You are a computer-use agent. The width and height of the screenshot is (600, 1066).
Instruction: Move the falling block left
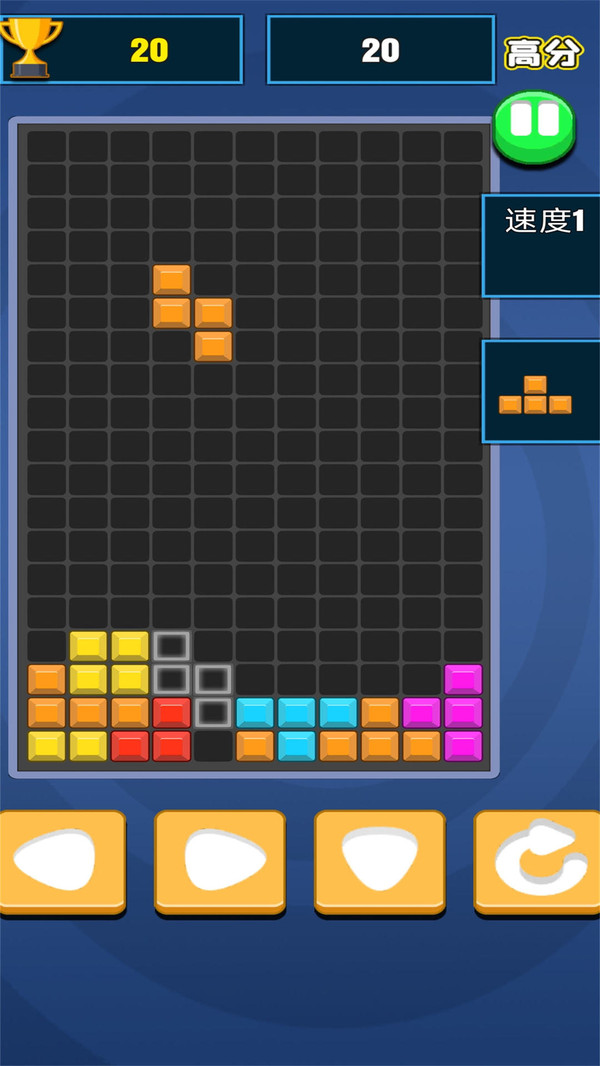tap(62, 861)
